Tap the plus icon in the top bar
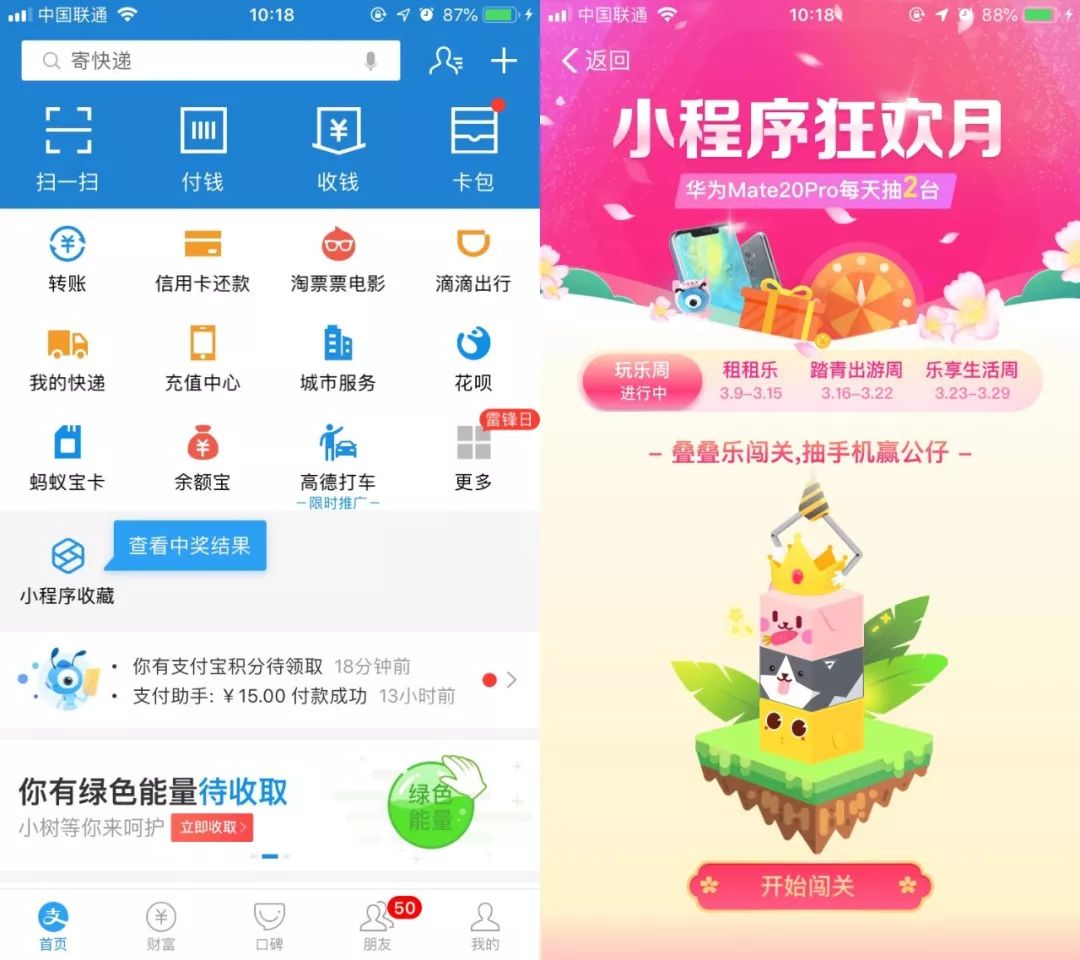1080x960 pixels. 504,61
